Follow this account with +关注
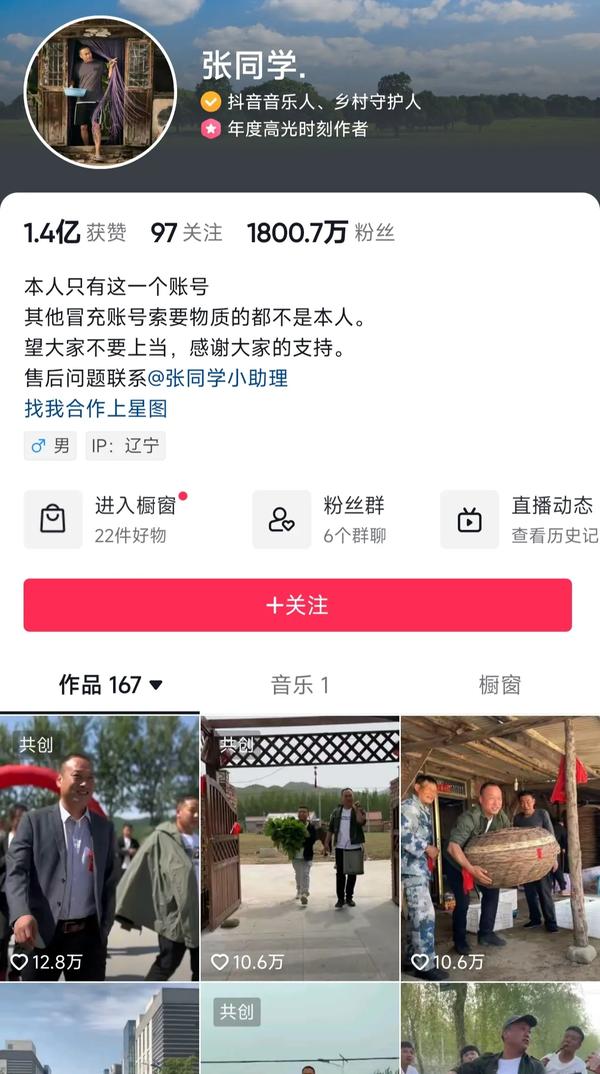This screenshot has width=600, height=1074. 298,605
